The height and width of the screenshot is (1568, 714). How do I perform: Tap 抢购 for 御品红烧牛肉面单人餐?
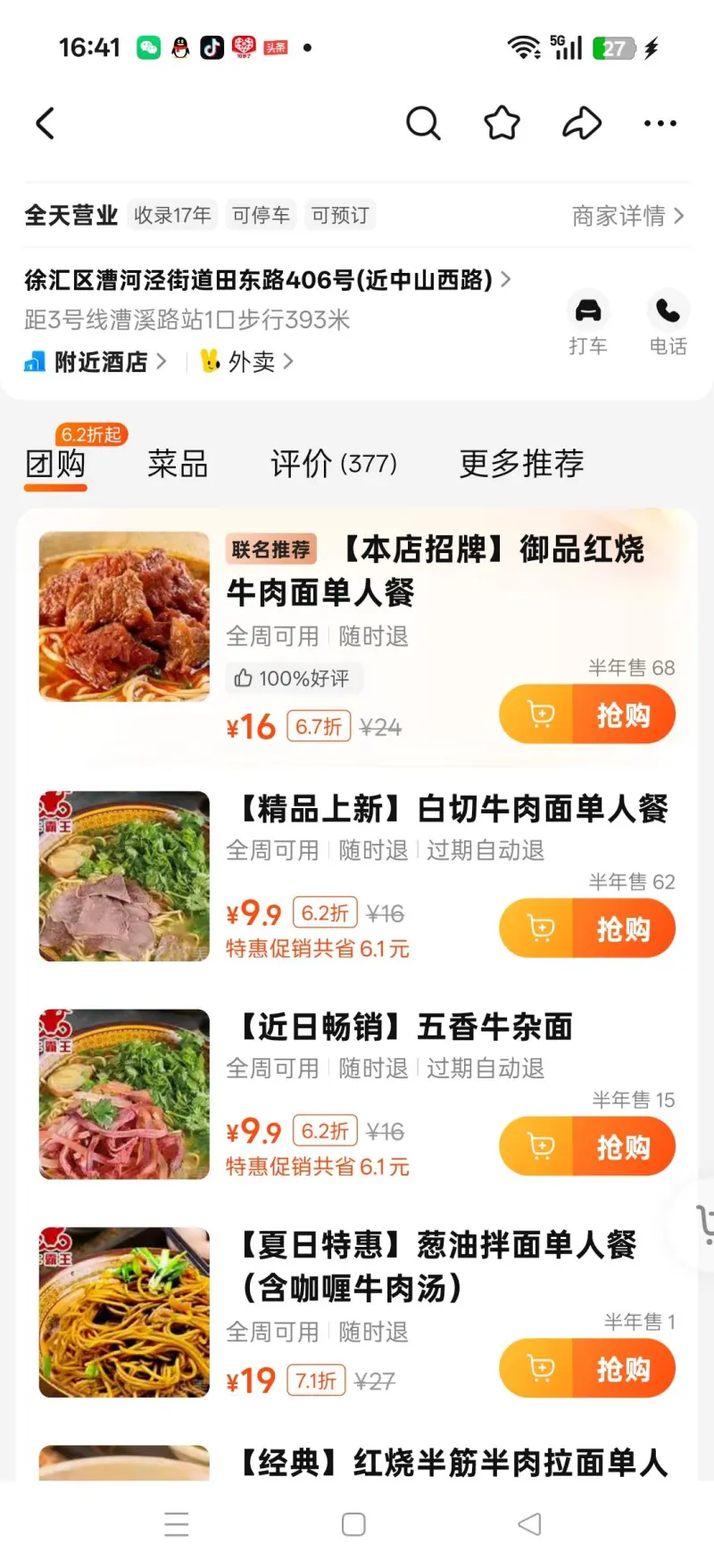click(x=623, y=715)
